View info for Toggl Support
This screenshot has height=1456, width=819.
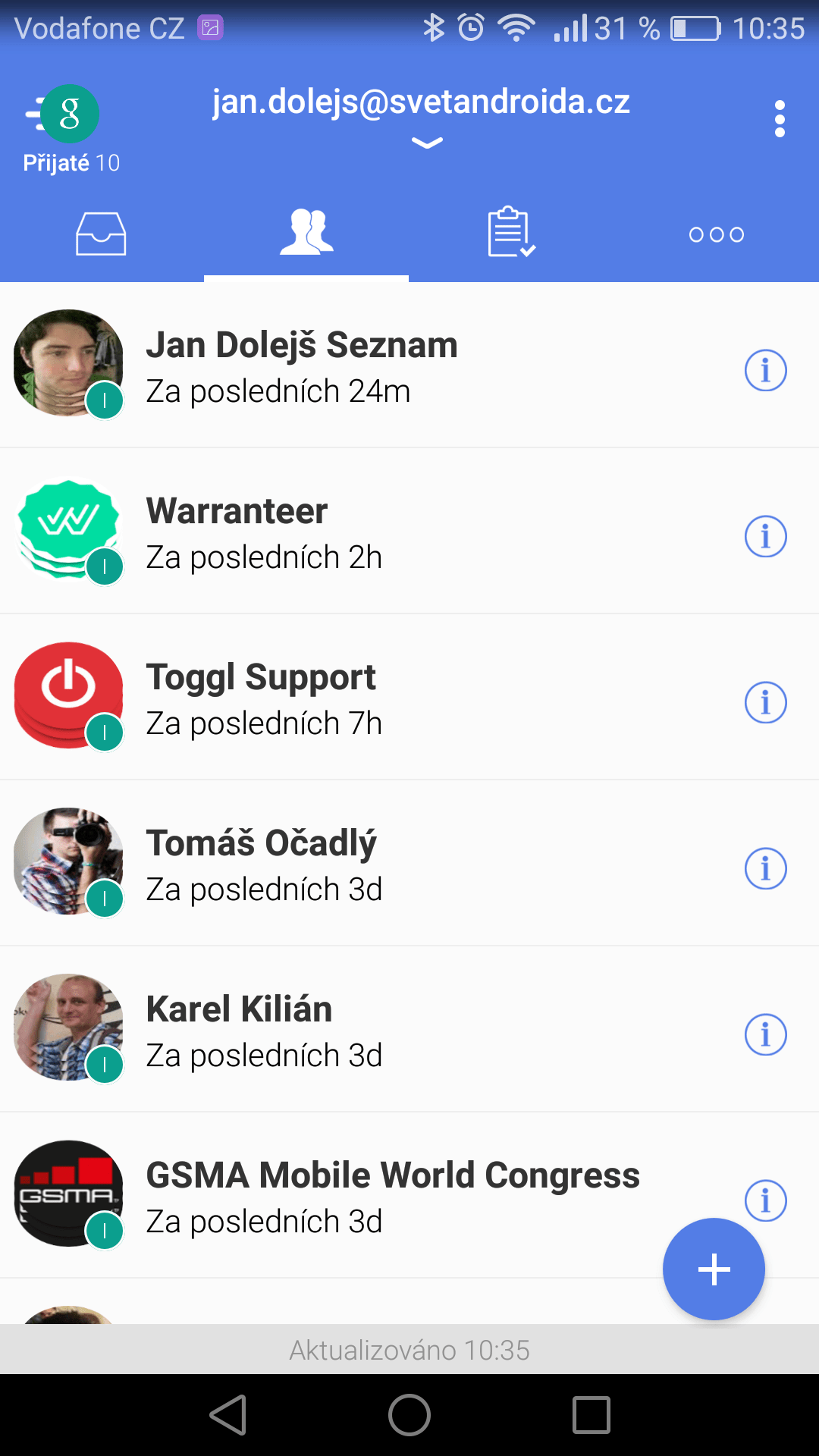point(765,703)
